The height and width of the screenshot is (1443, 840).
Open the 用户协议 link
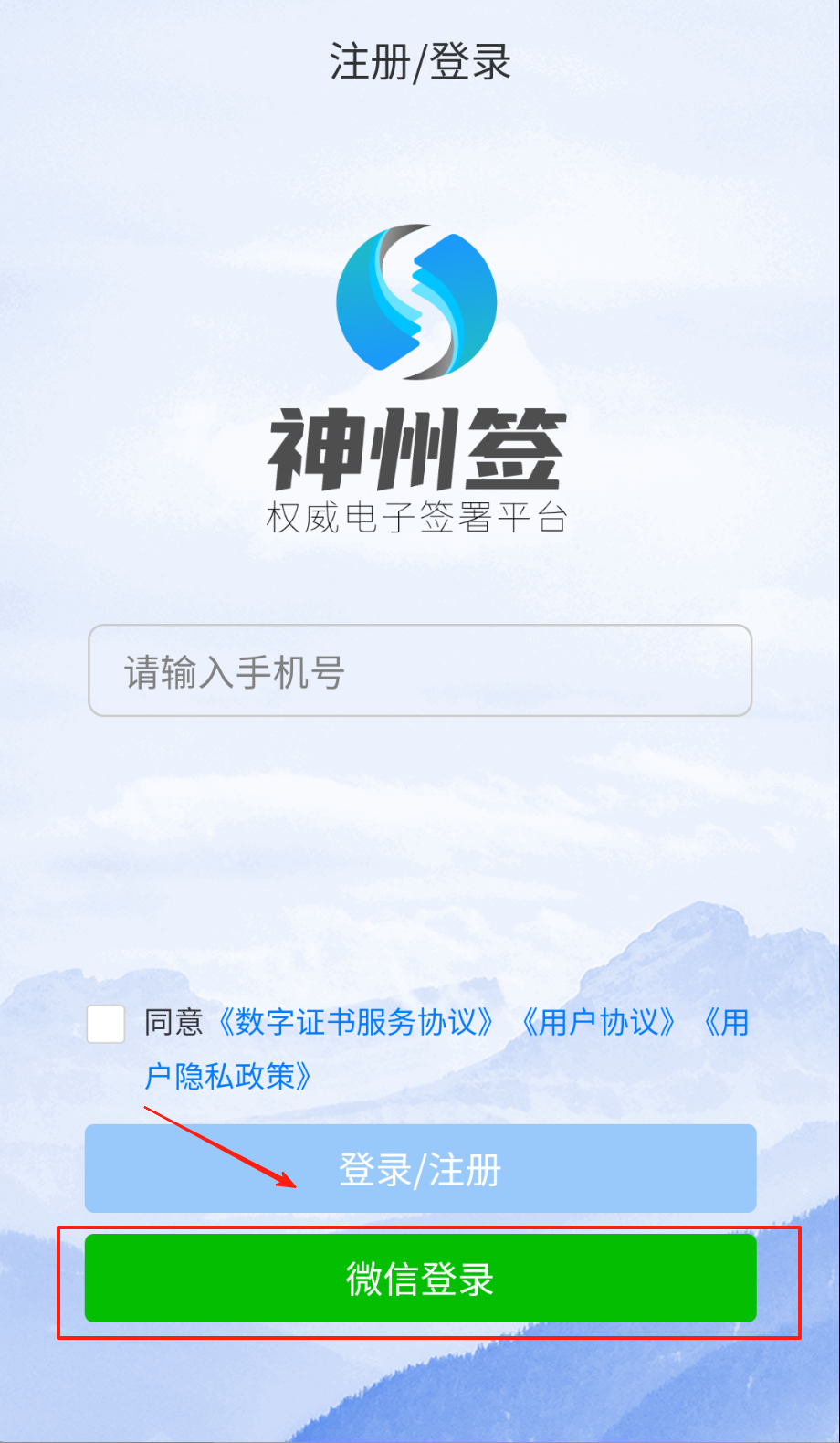599,1022
